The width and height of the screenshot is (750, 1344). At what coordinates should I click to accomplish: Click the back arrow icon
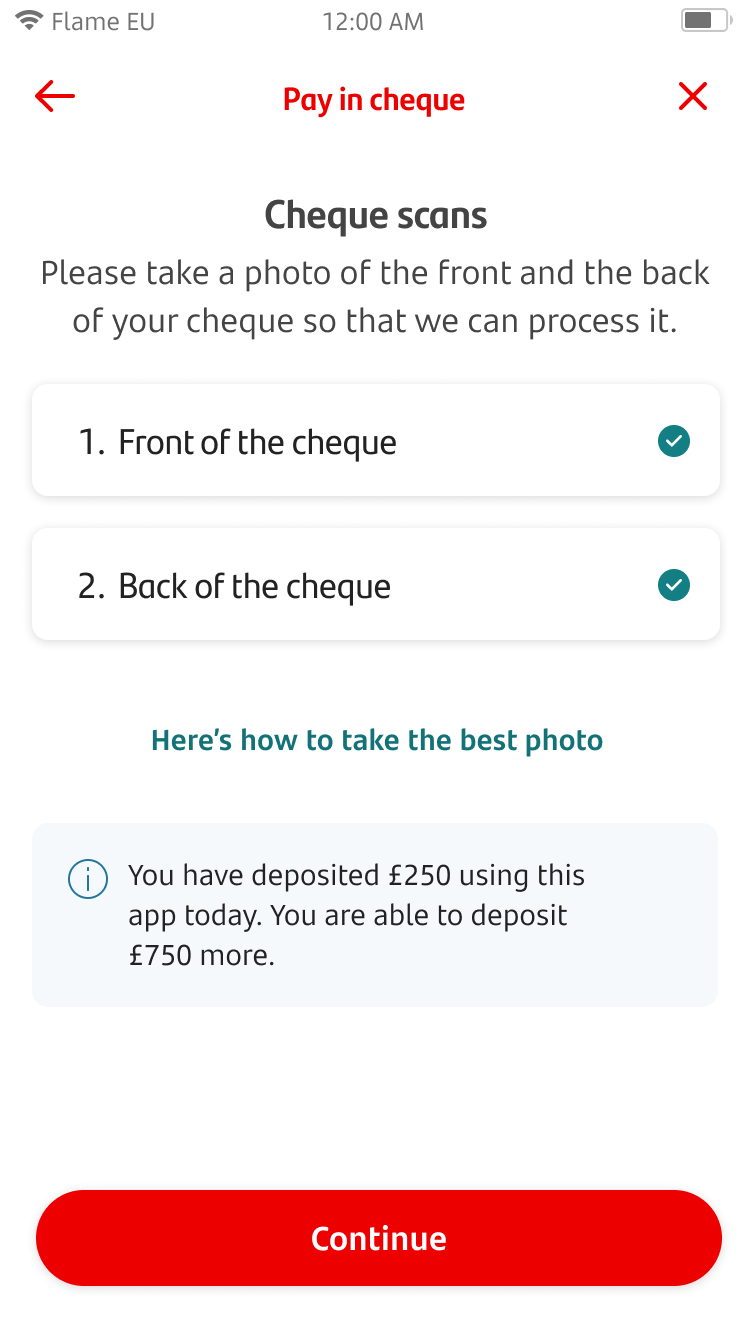pos(54,96)
